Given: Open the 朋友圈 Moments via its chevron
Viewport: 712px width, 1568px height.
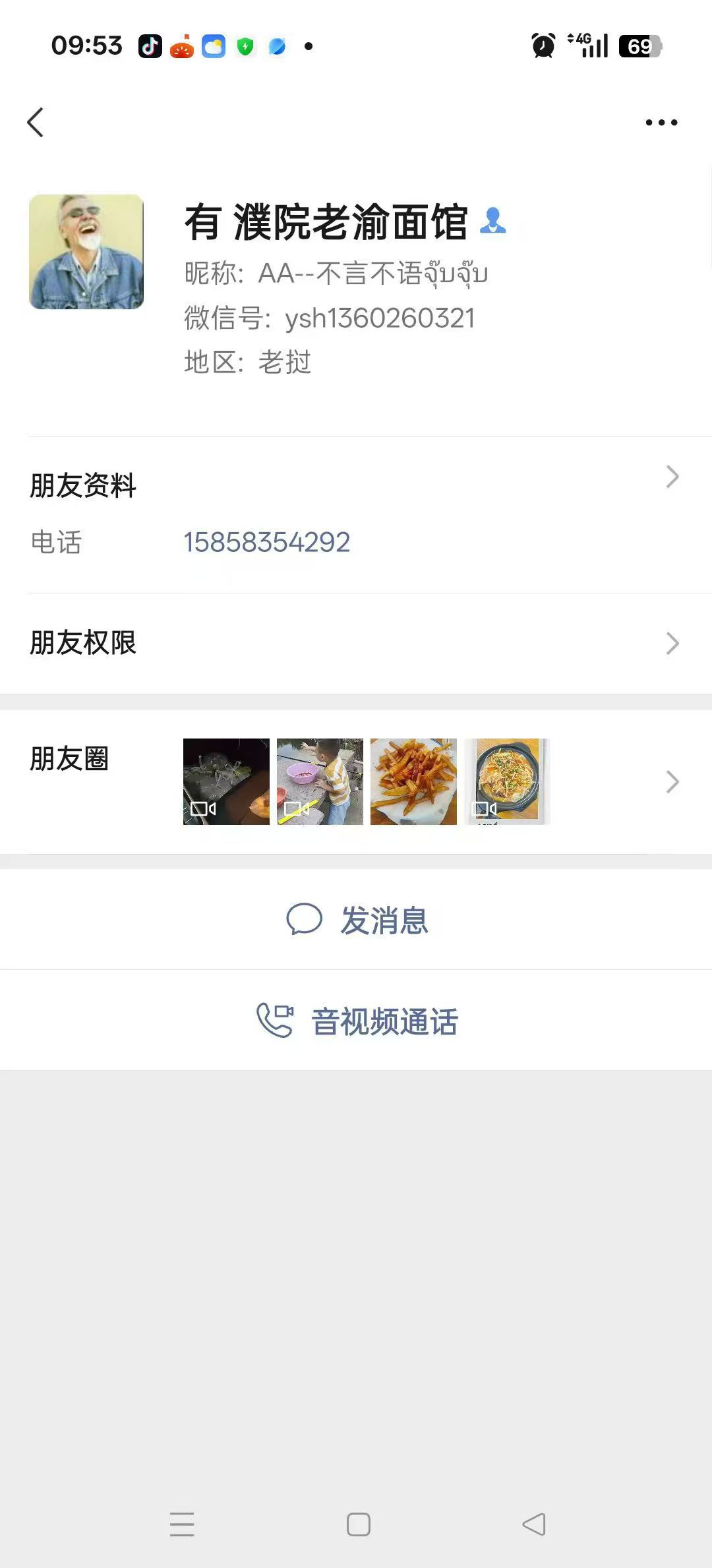Looking at the screenshot, I should pyautogui.click(x=671, y=781).
